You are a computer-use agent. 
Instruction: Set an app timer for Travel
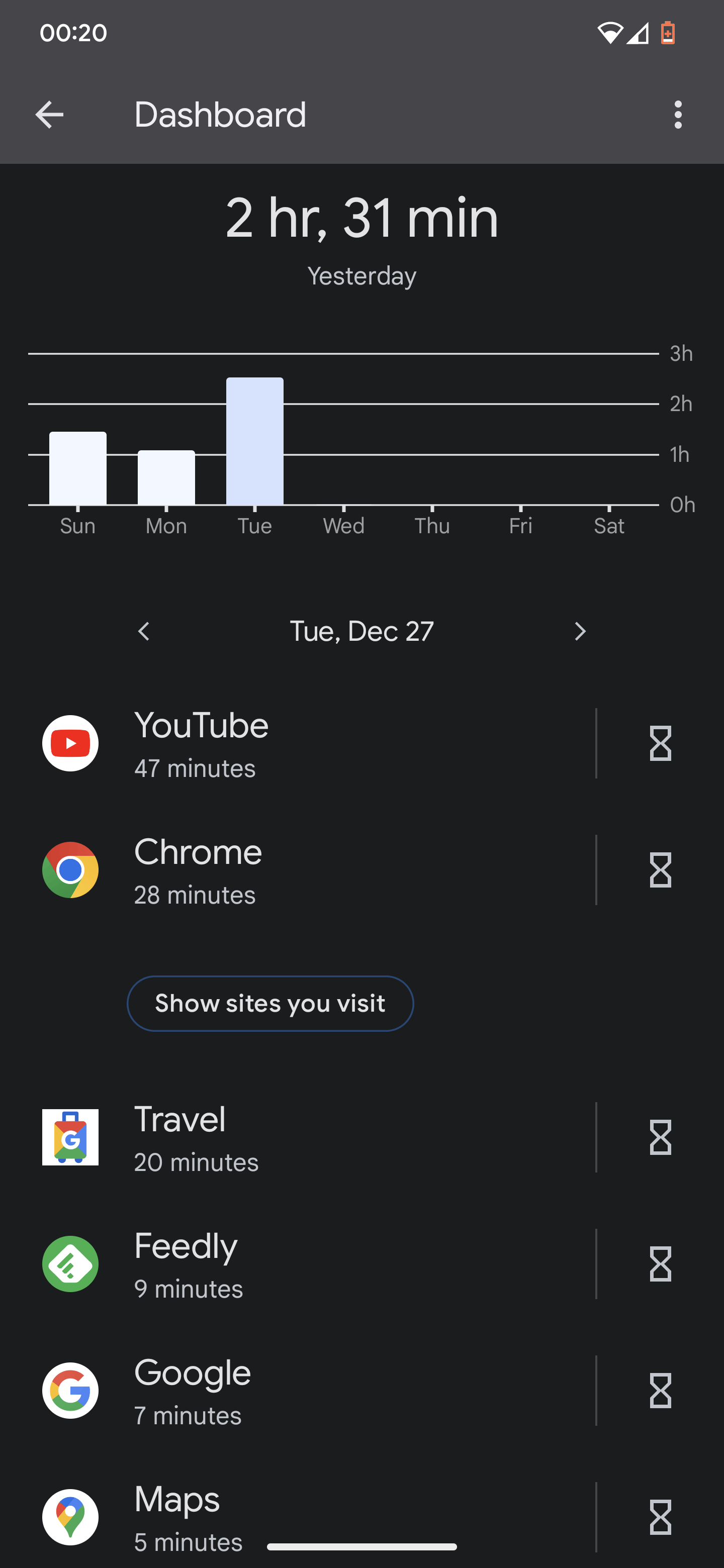point(660,1137)
